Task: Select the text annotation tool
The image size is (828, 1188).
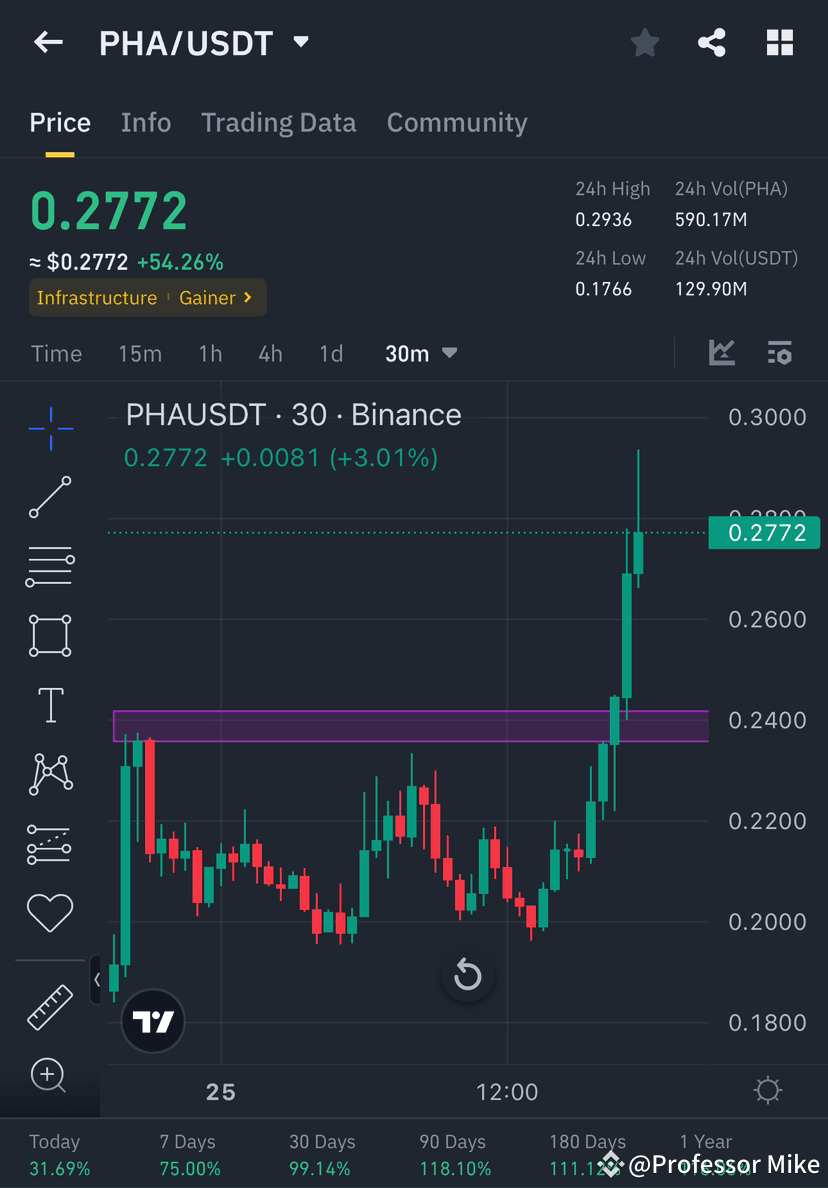Action: [x=50, y=704]
